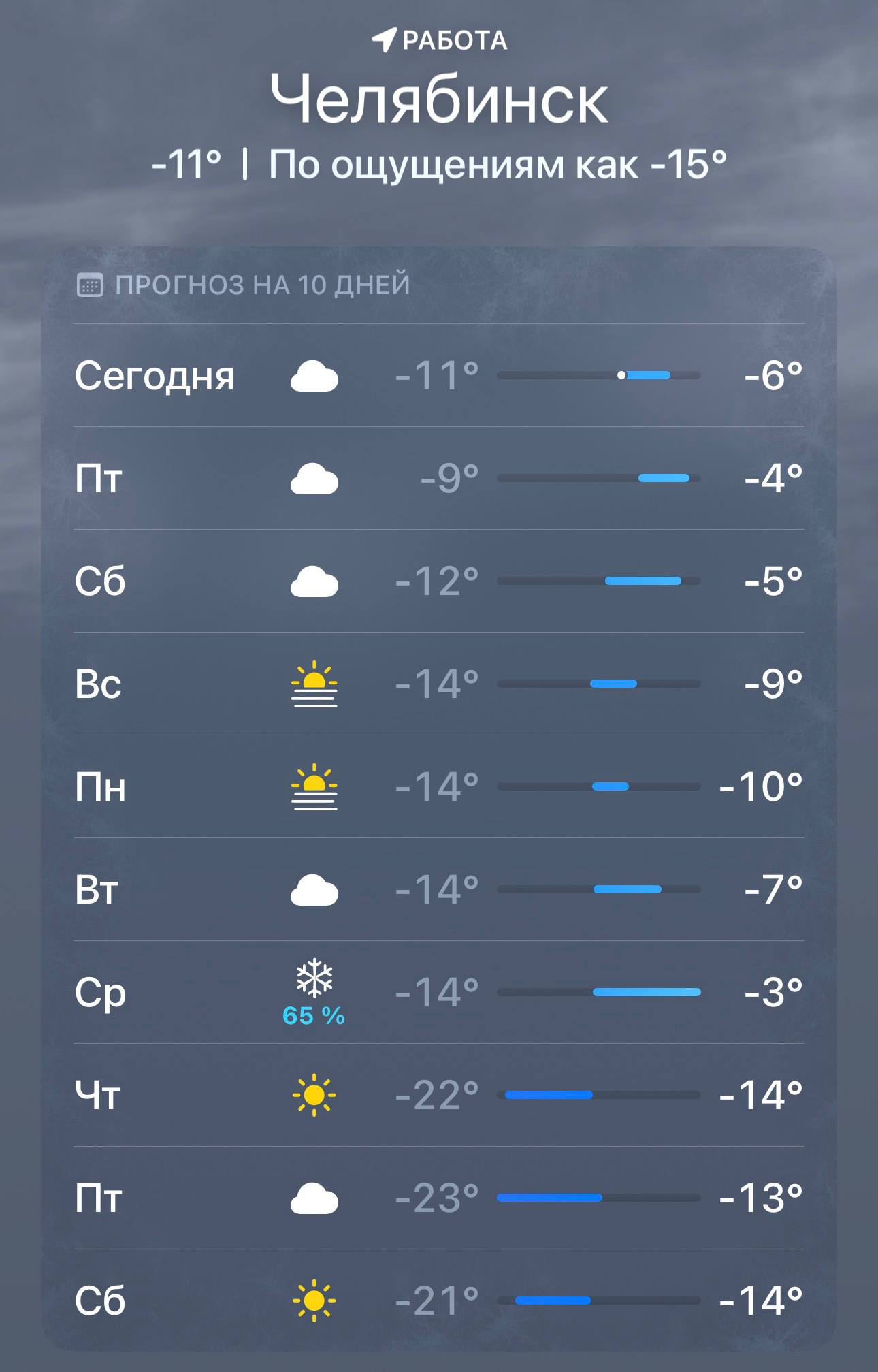The height and width of the screenshot is (1372, 878).
Task: Open Ср forecast with 65 % snow
Action: 438,992
